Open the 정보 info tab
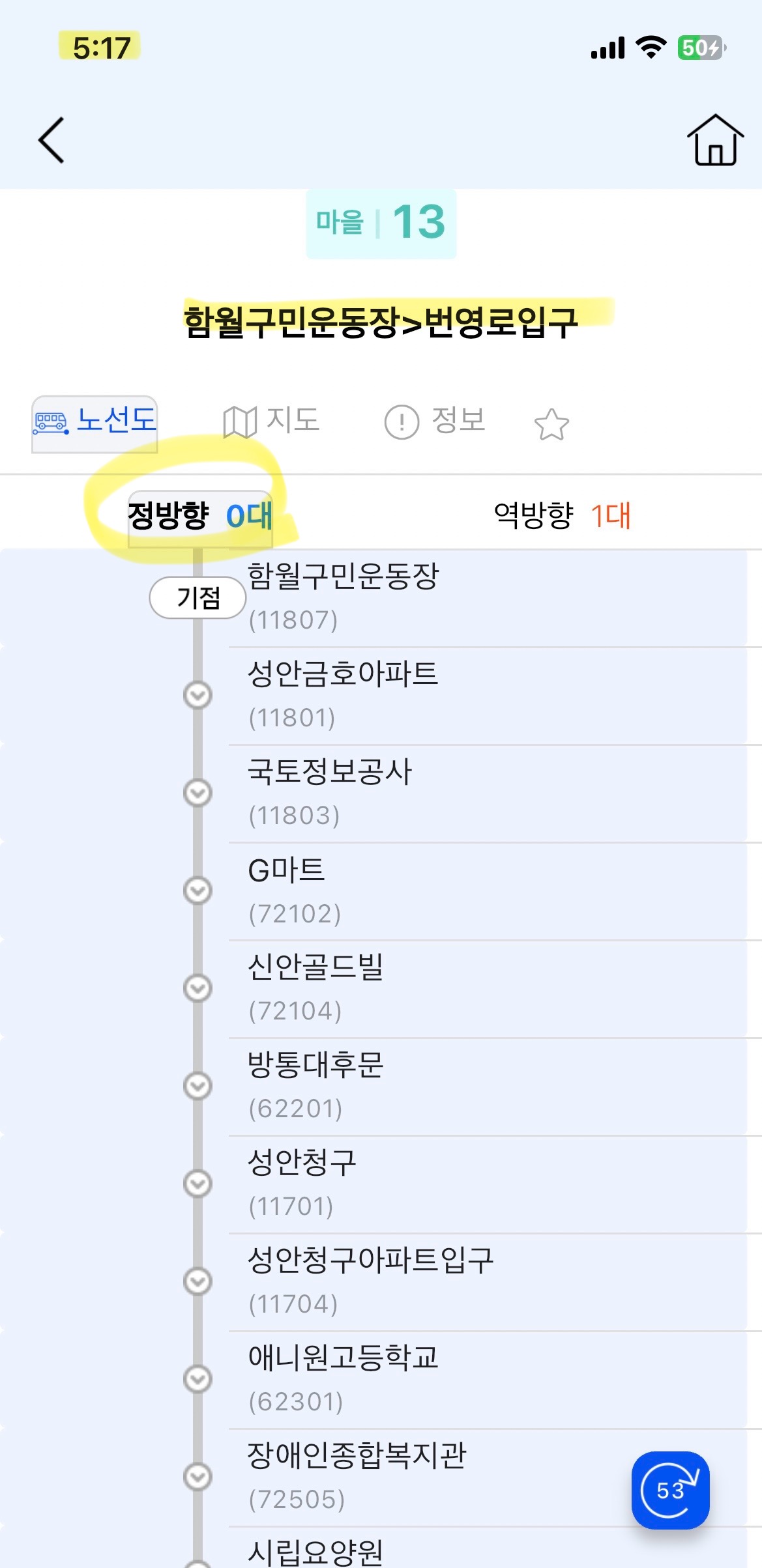This screenshot has height=1568, width=762. (x=435, y=421)
